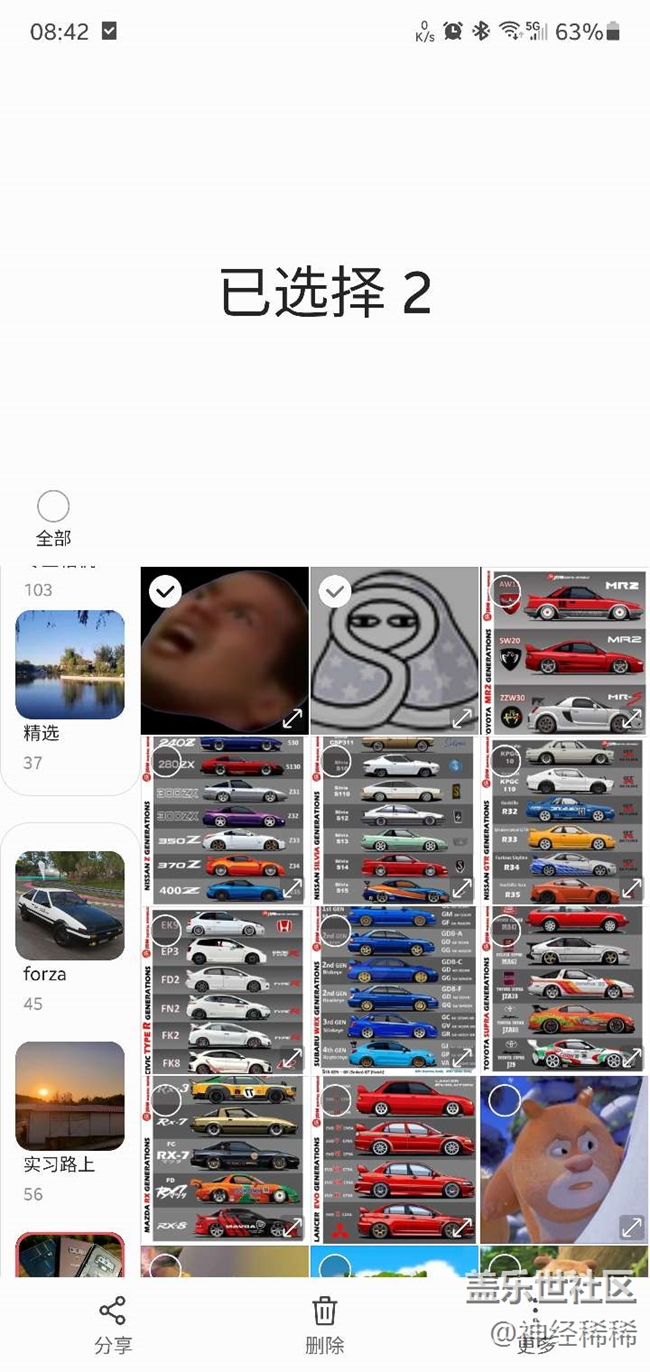Screen dimensions: 650x1372
Task: Select the Nissan Silvia generations image
Action: [394, 820]
